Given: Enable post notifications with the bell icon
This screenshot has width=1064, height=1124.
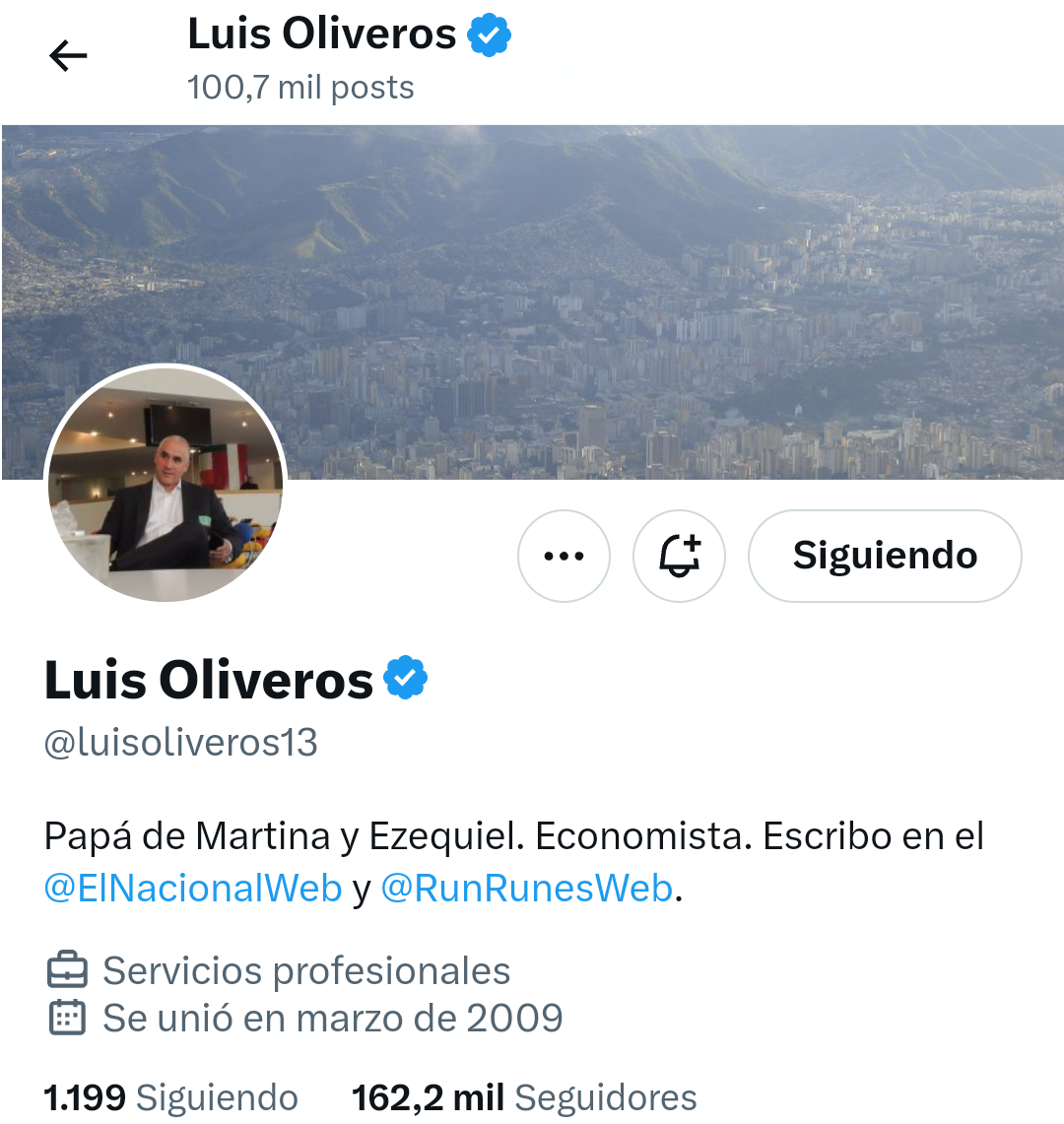Looking at the screenshot, I should (679, 556).
